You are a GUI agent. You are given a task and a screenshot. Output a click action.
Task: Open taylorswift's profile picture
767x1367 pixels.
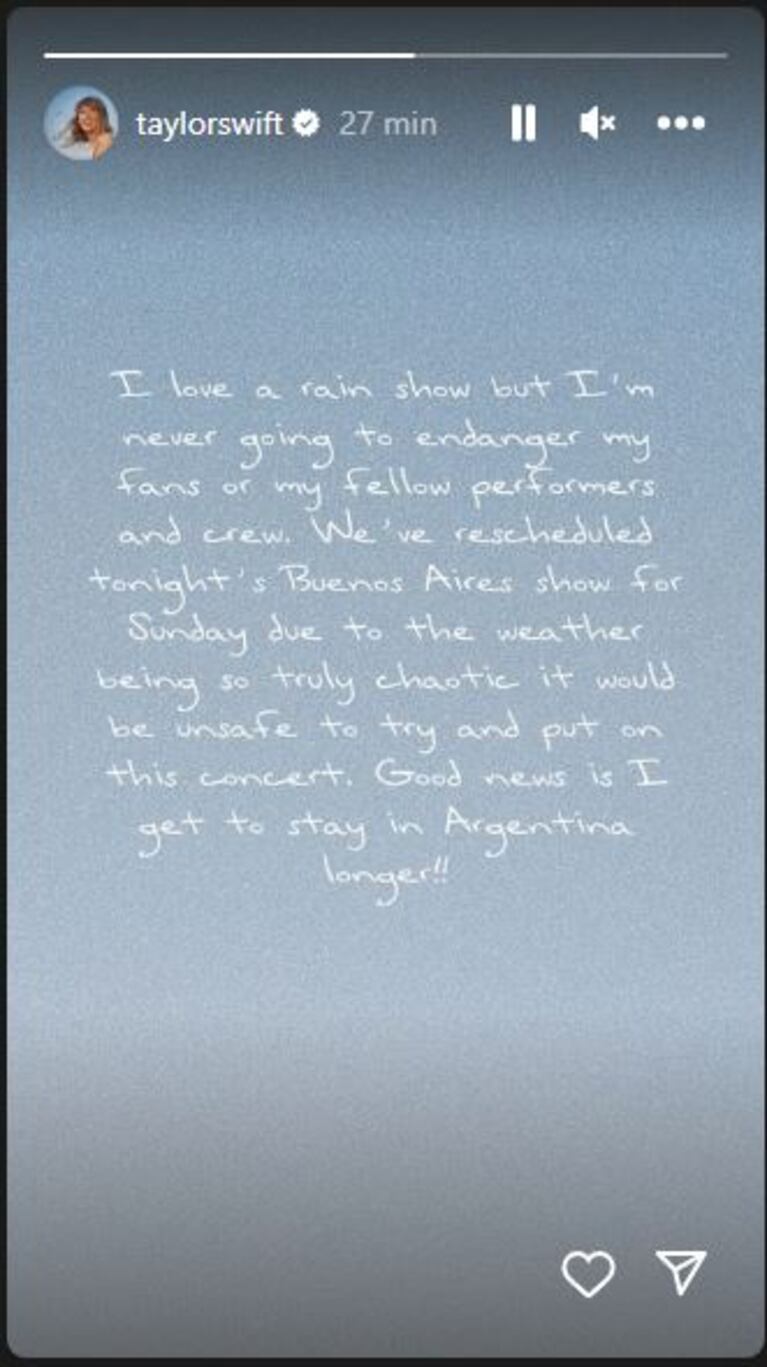81,123
